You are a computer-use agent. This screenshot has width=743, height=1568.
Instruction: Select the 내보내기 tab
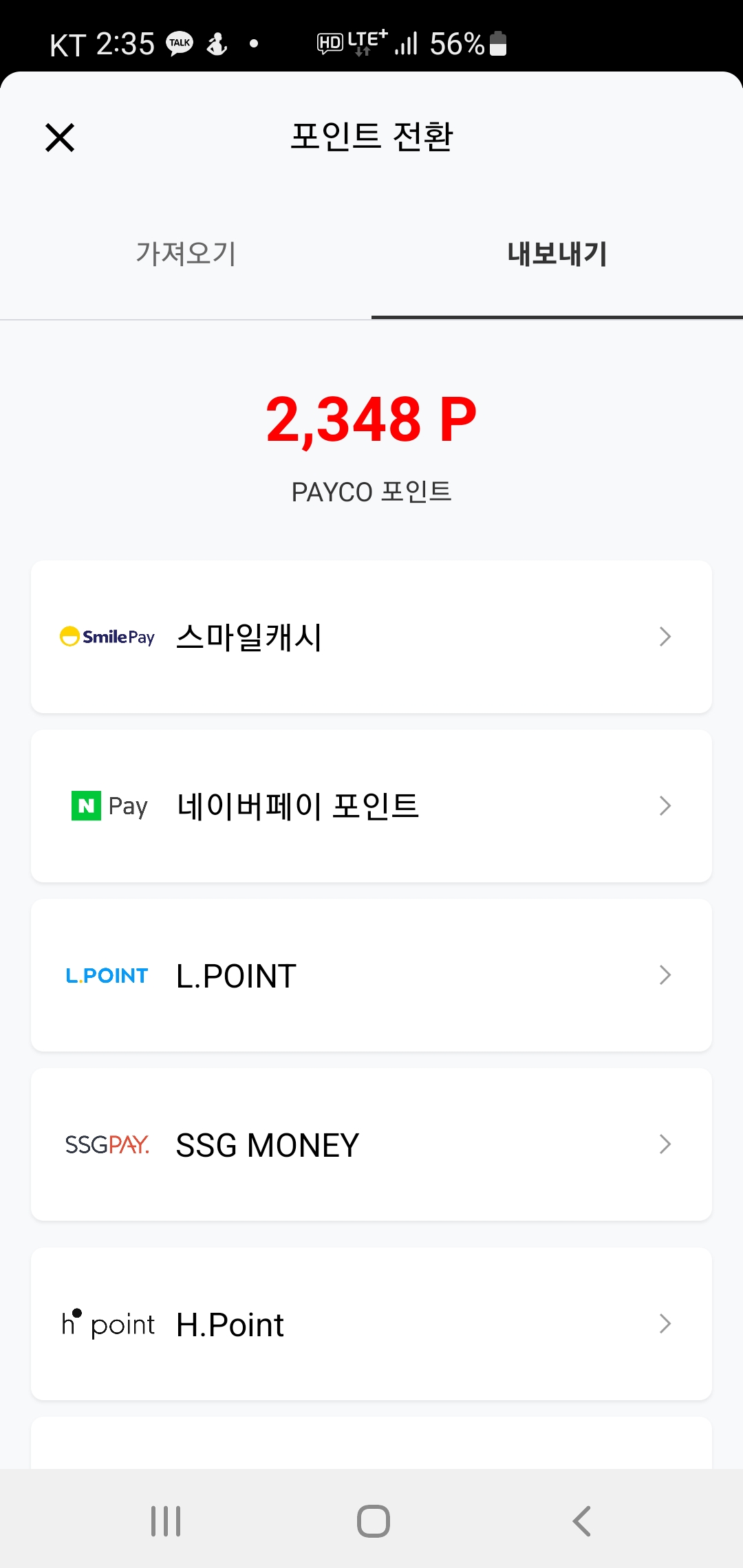pyautogui.click(x=557, y=254)
